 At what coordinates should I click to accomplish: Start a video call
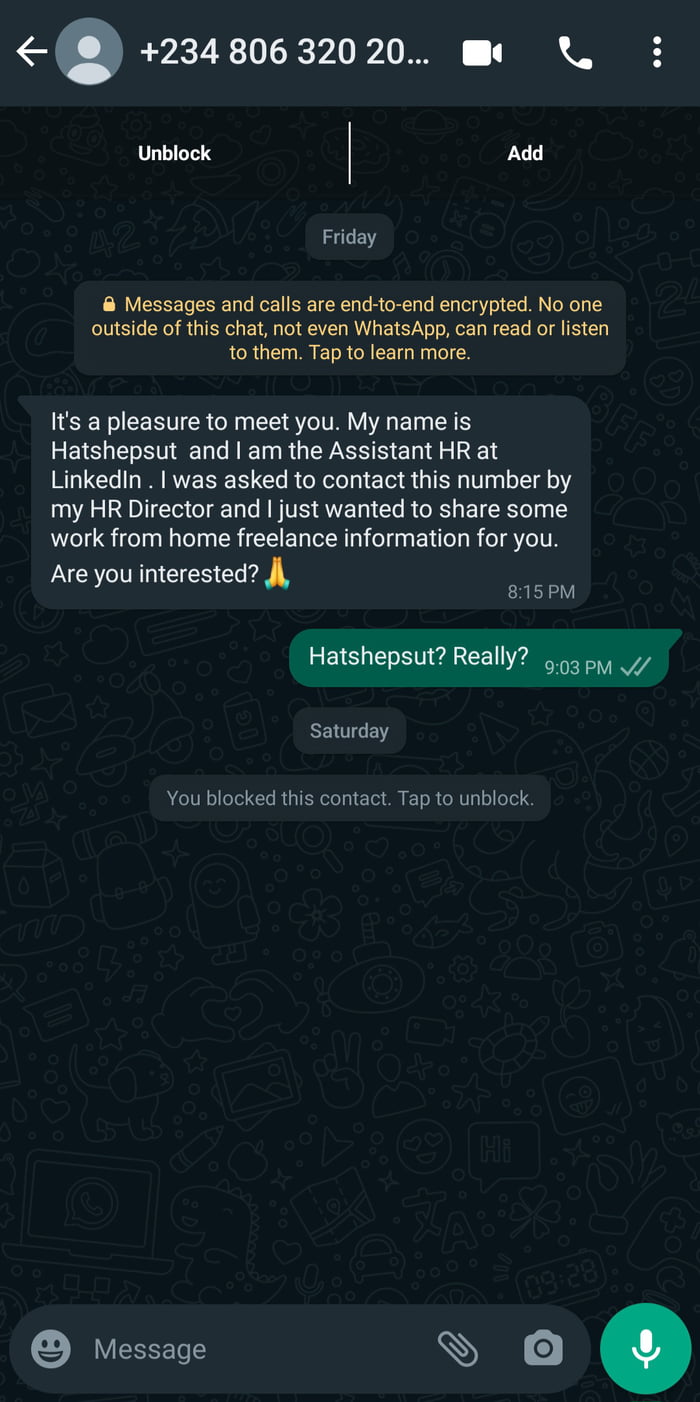(482, 53)
